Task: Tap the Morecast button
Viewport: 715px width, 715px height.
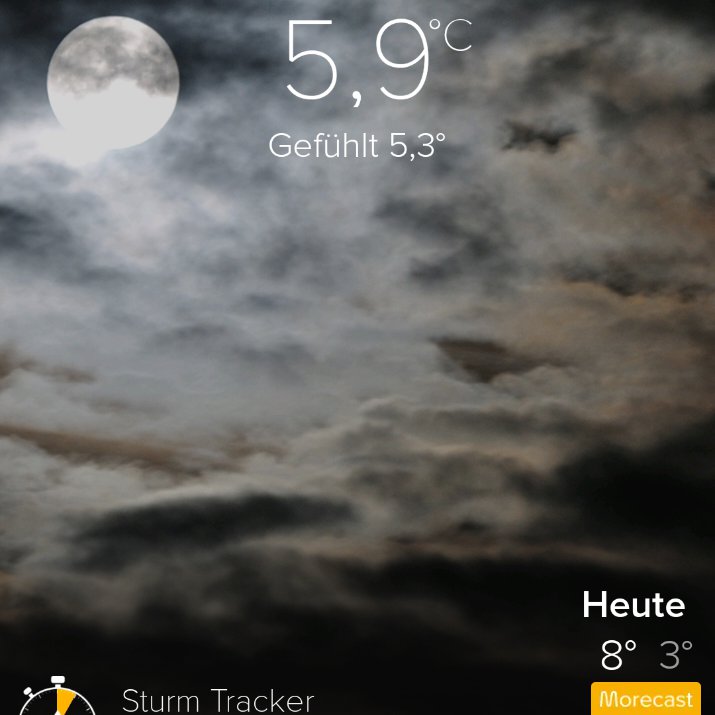Action: click(646, 699)
